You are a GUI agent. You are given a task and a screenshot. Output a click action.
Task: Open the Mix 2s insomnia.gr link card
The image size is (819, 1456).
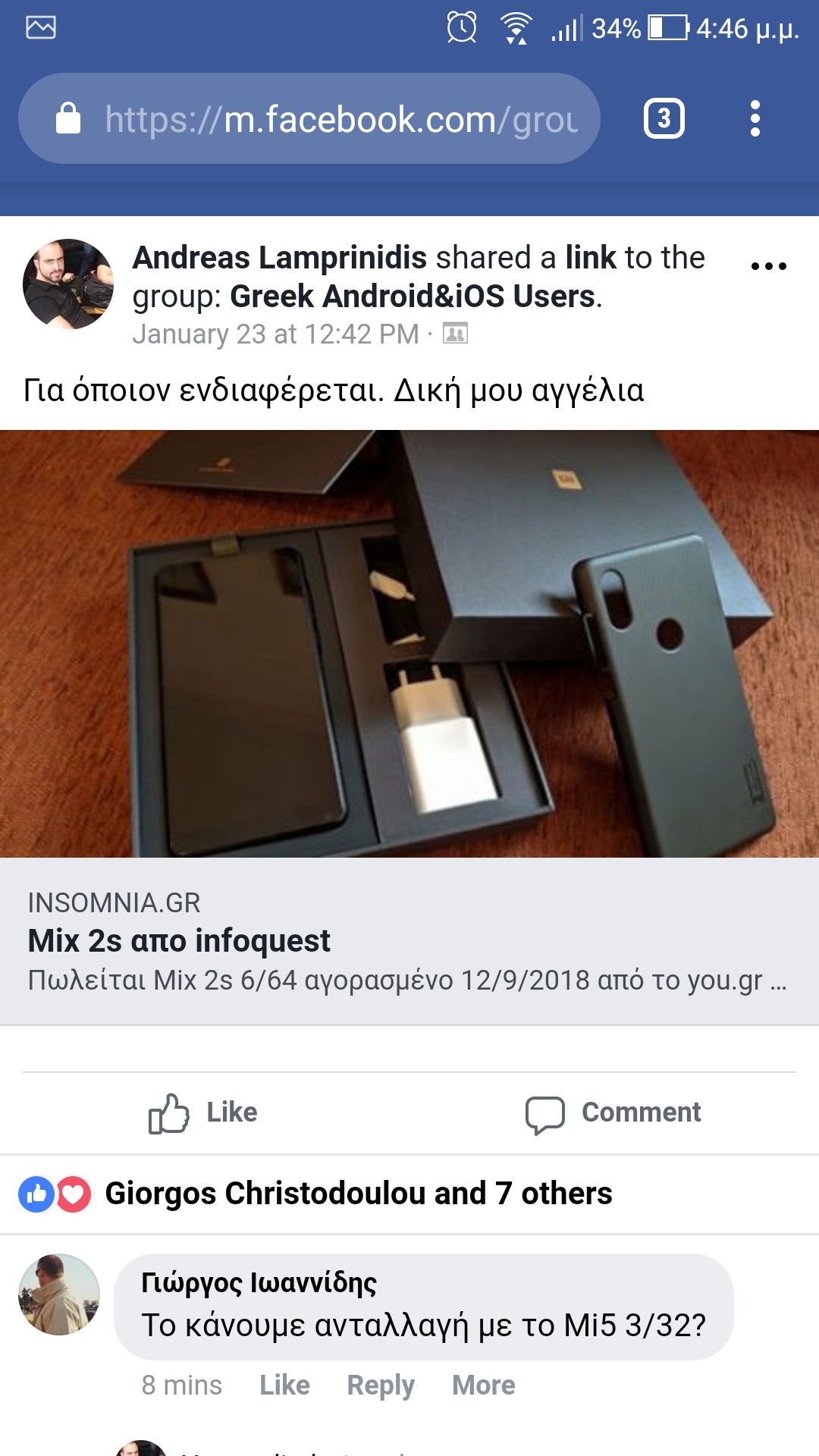point(409,940)
